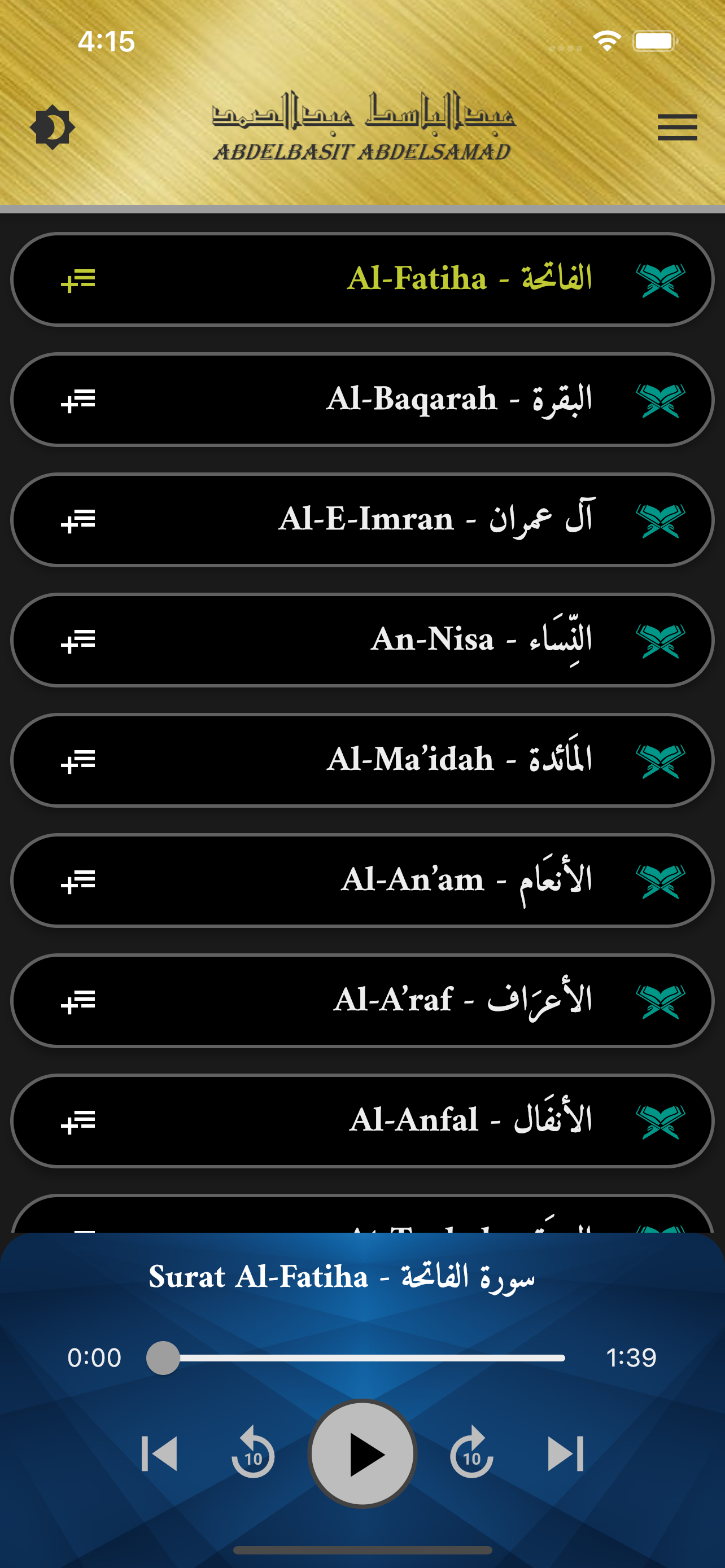Open the Al-Fatiha surah
The height and width of the screenshot is (1568, 725).
point(362,279)
